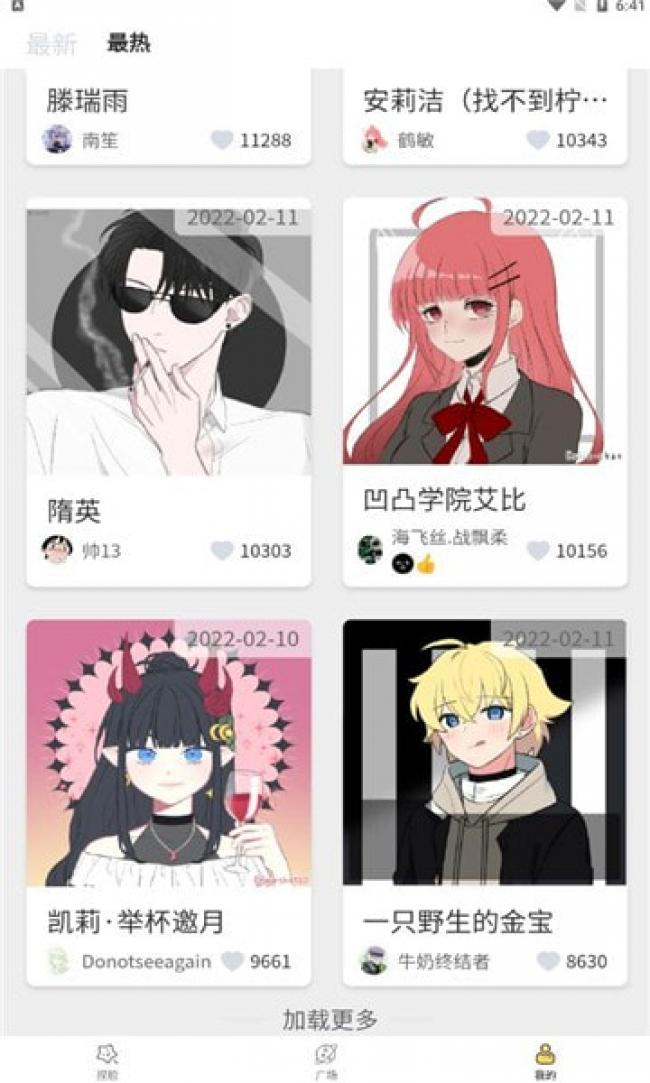Like the 滕瑞雨 post with 11288 likes
The width and height of the screenshot is (650, 1083).
222,140
